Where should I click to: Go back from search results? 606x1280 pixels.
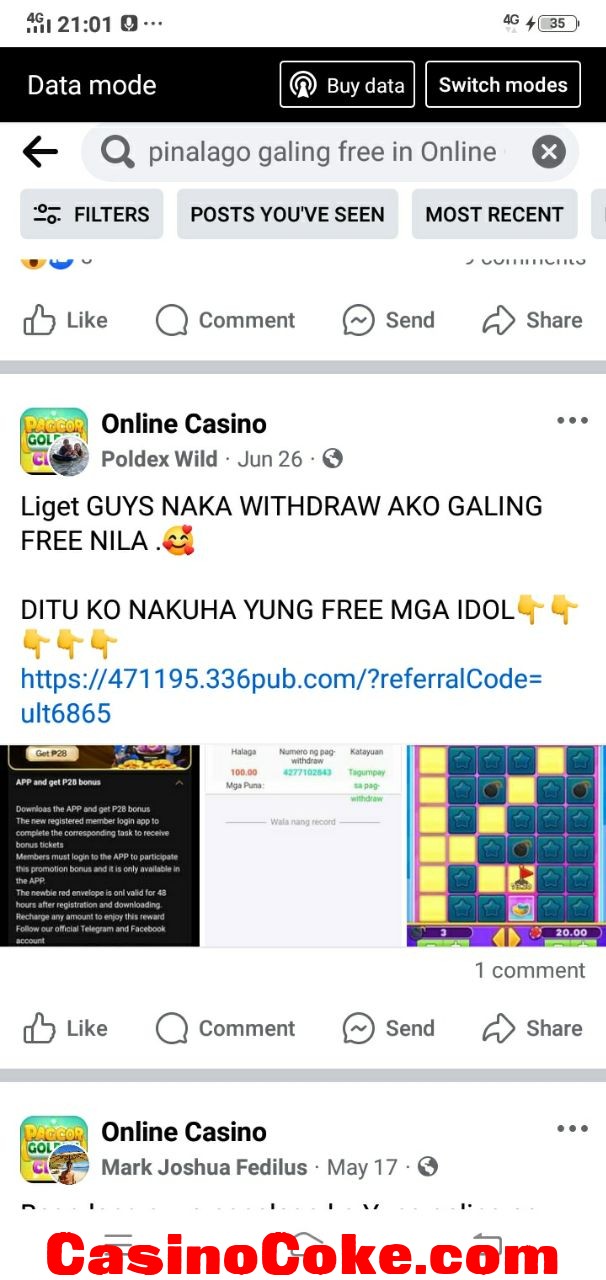point(40,153)
